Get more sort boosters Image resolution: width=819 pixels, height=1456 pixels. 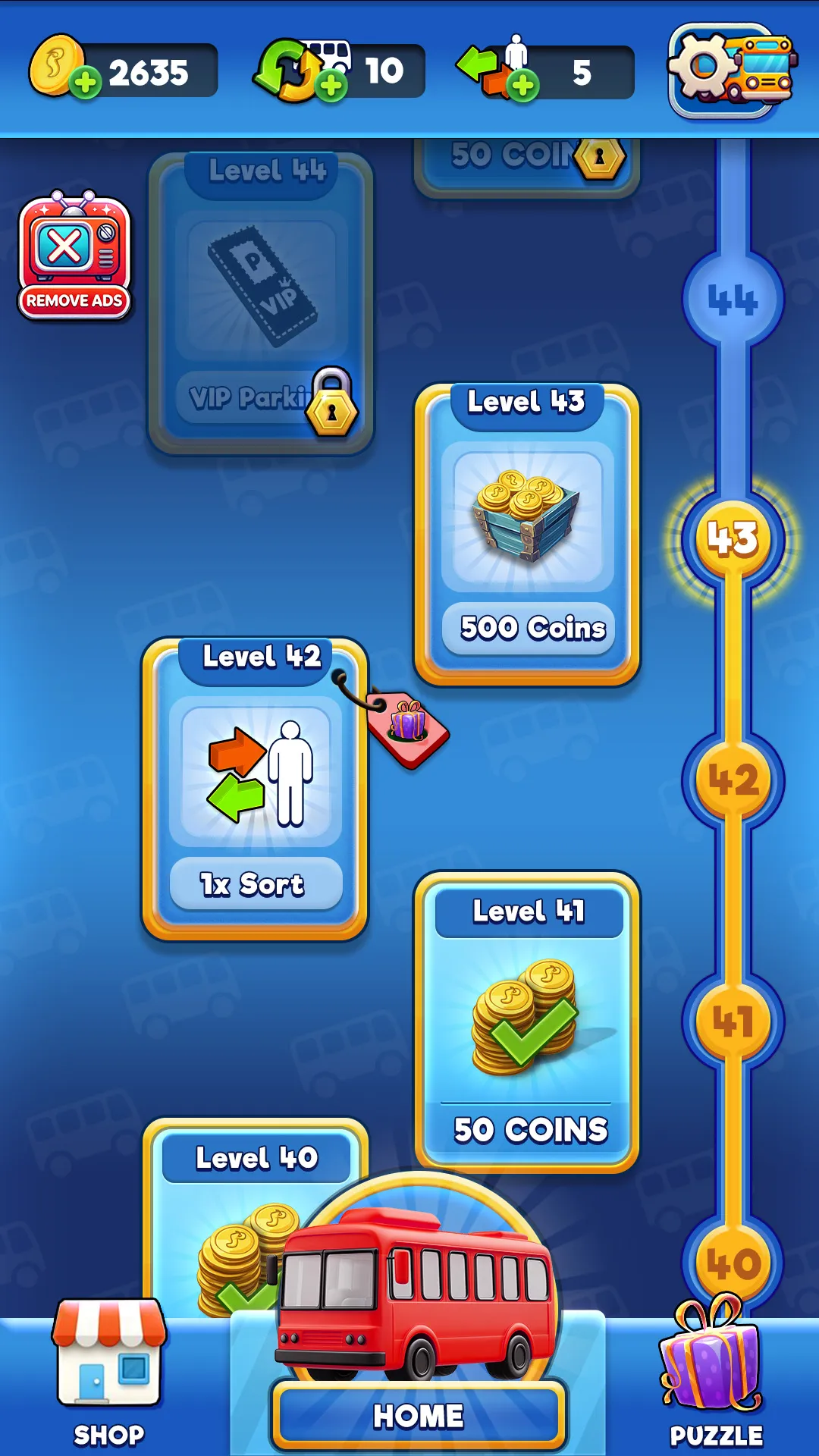[x=522, y=86]
